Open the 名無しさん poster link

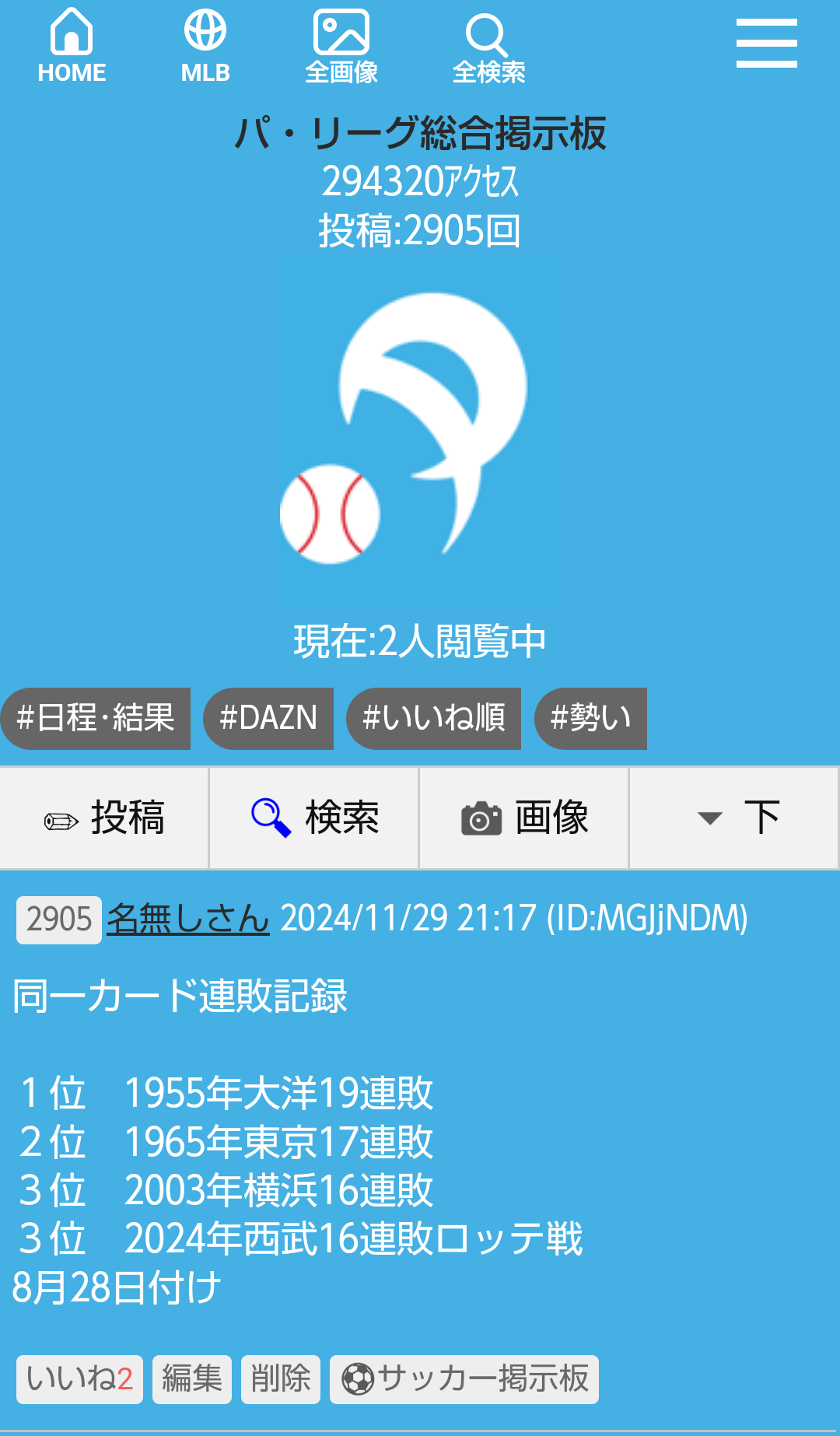pyautogui.click(x=188, y=919)
